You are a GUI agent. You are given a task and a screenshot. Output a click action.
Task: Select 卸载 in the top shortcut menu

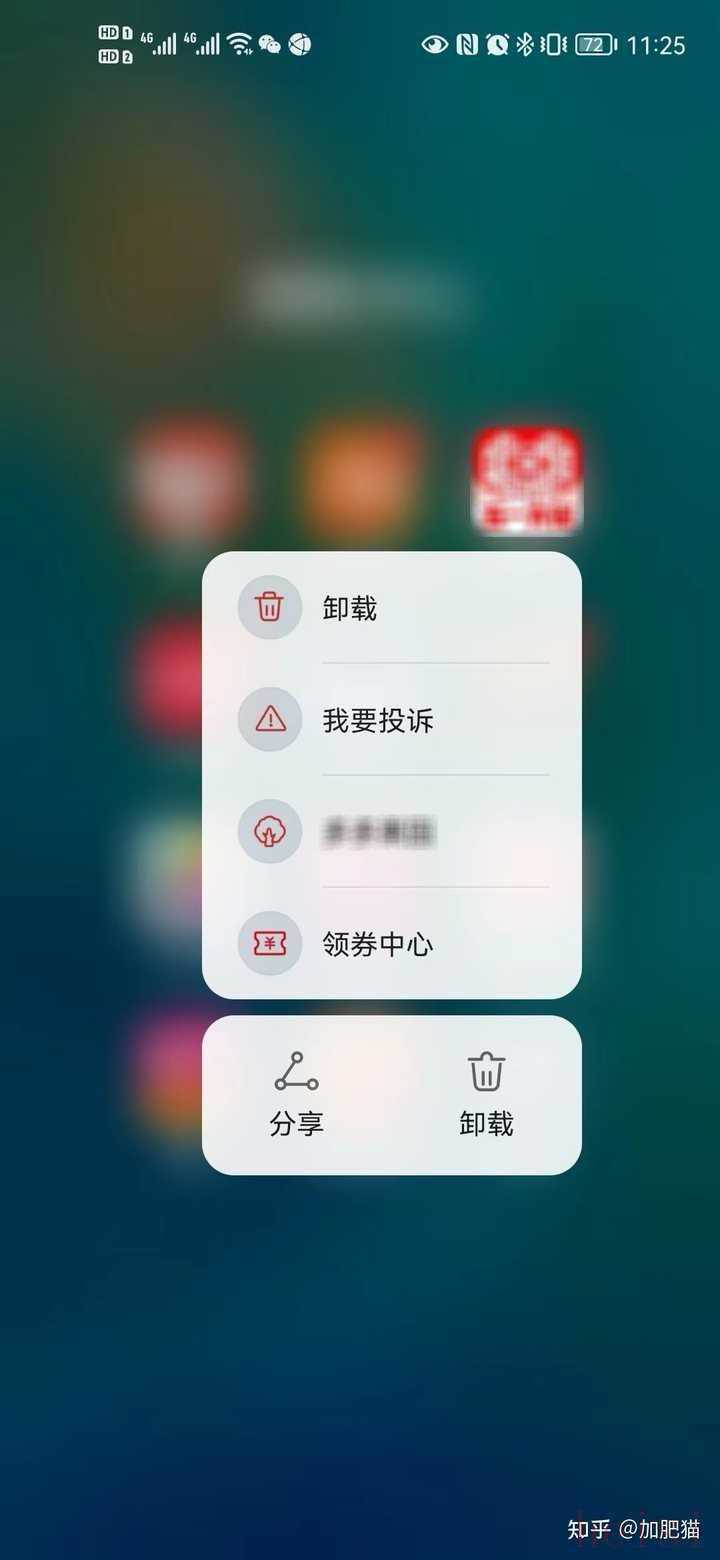[390, 608]
